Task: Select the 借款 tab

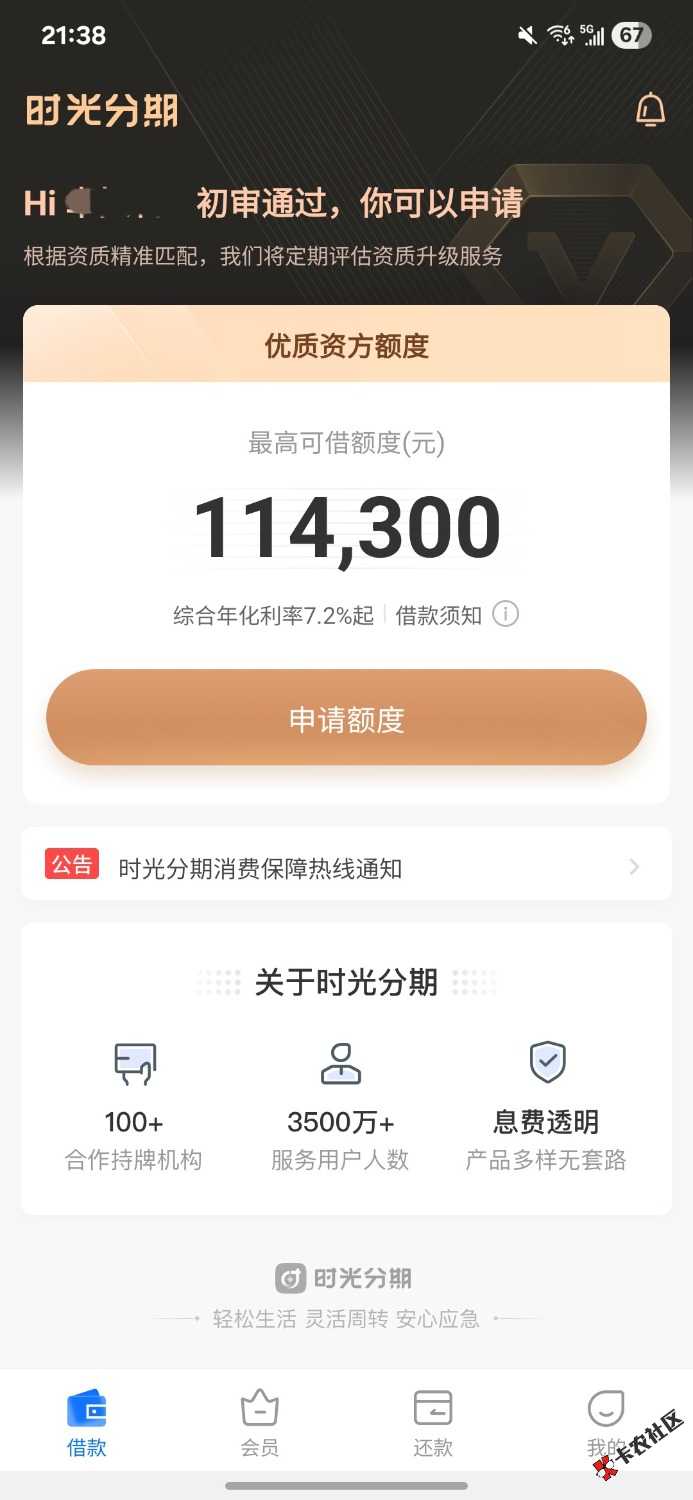Action: tap(87, 1423)
